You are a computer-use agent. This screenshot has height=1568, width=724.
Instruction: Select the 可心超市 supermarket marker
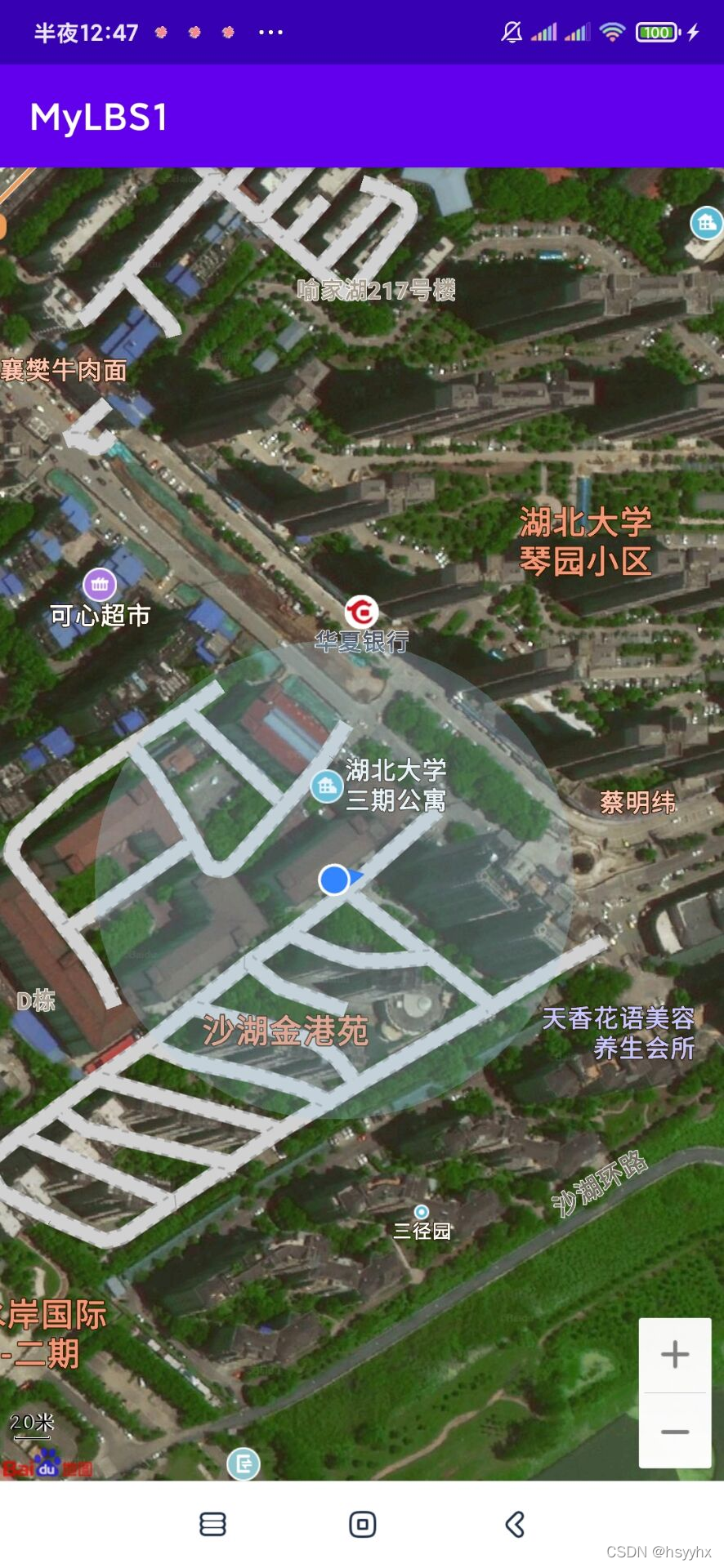(100, 584)
